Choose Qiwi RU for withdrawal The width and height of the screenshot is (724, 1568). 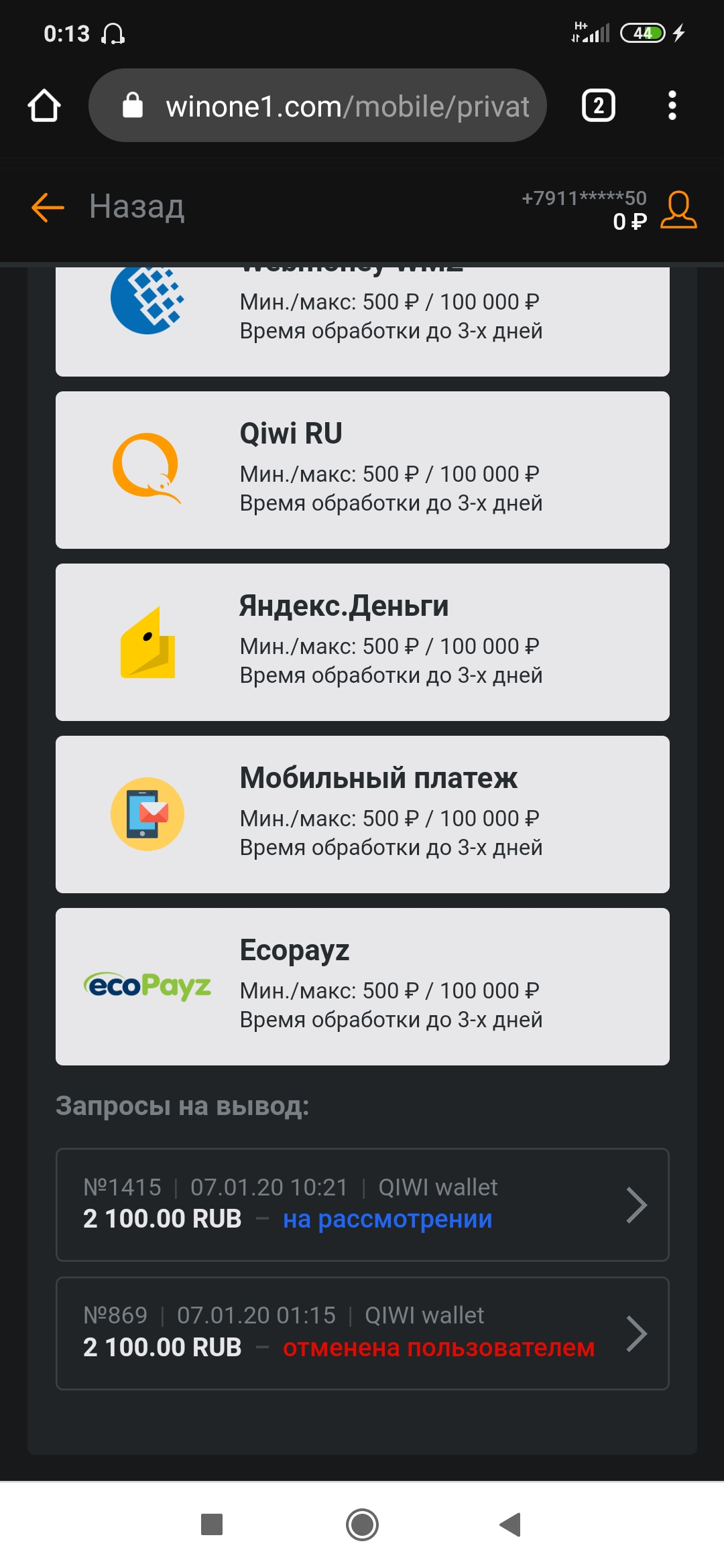click(363, 470)
